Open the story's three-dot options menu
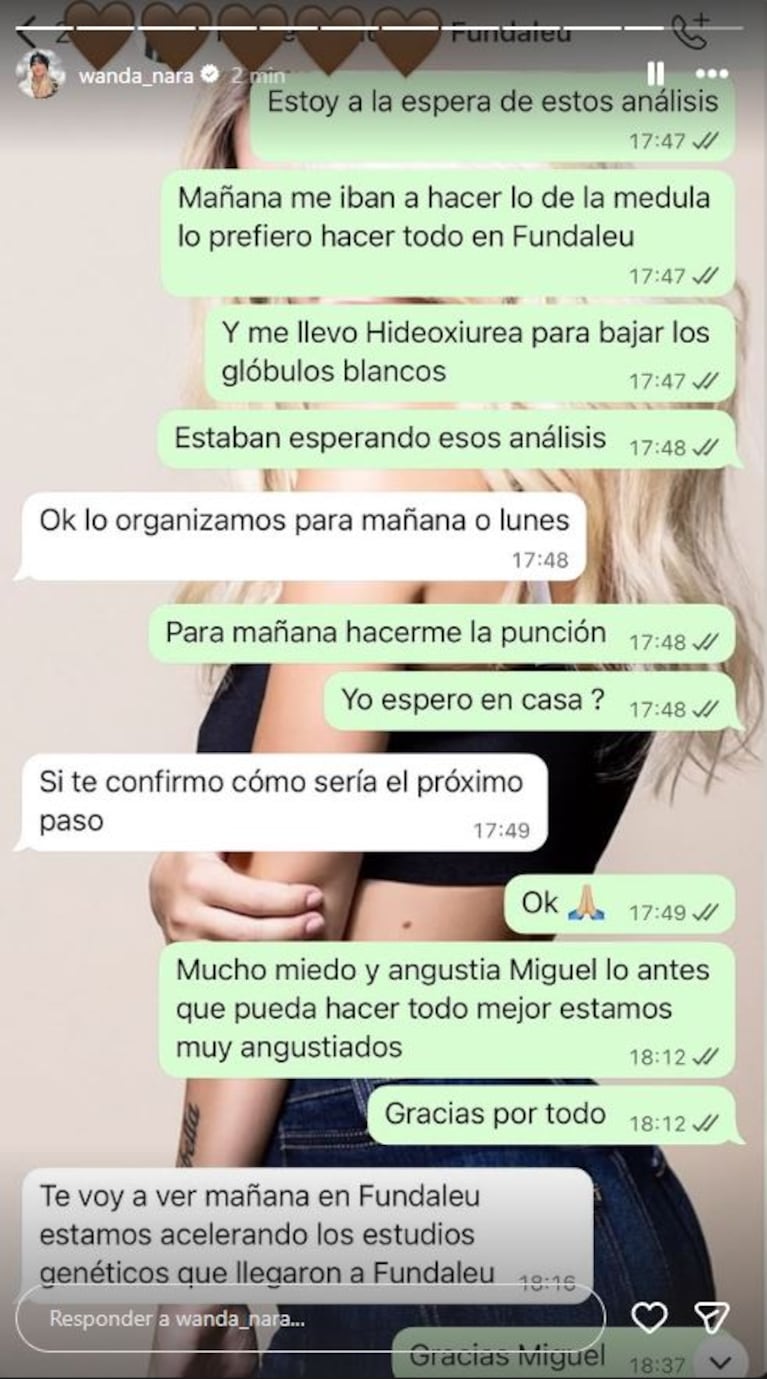767x1379 pixels. (x=712, y=74)
